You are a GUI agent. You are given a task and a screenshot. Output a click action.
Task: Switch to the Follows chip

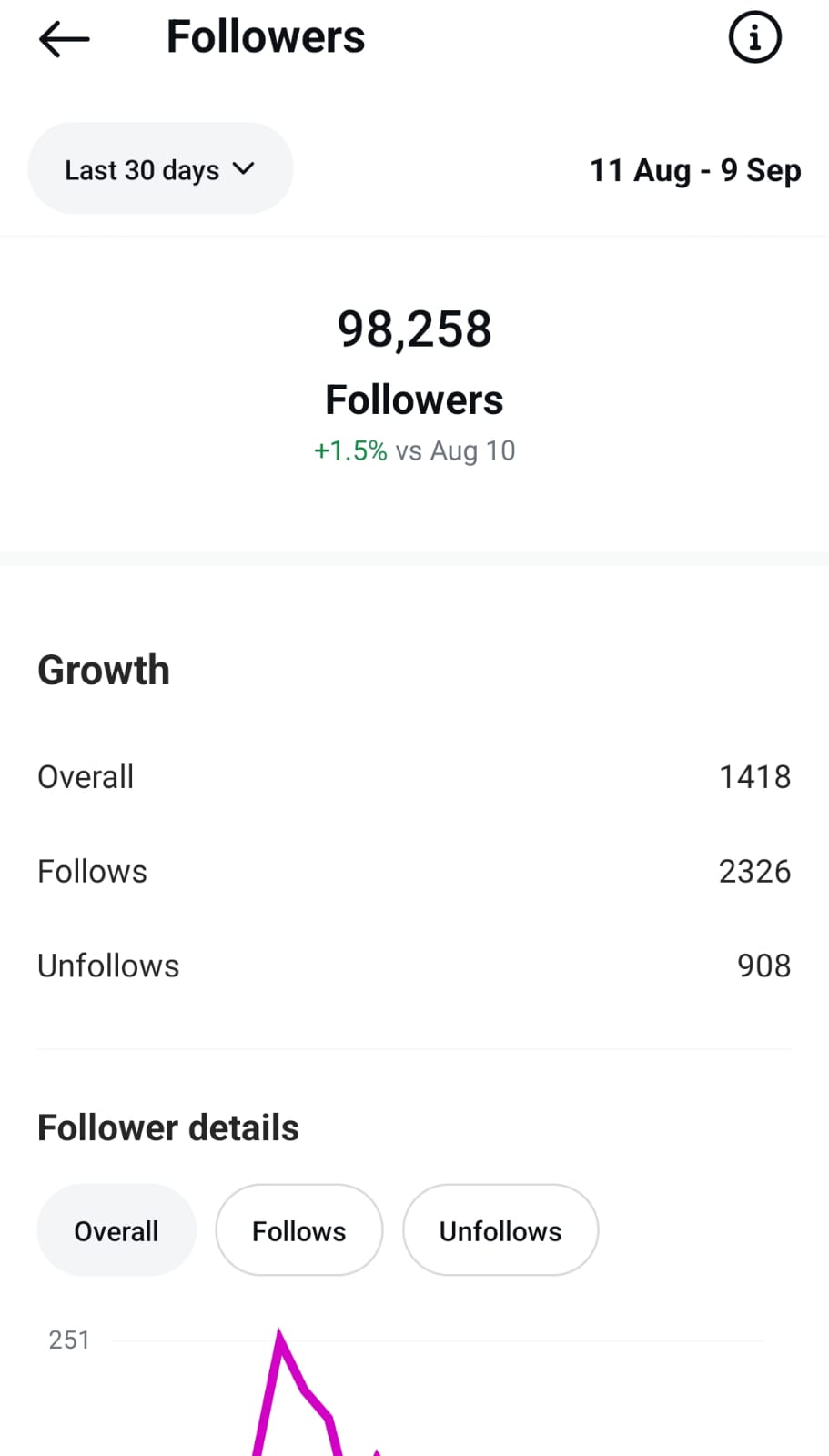(x=298, y=1230)
